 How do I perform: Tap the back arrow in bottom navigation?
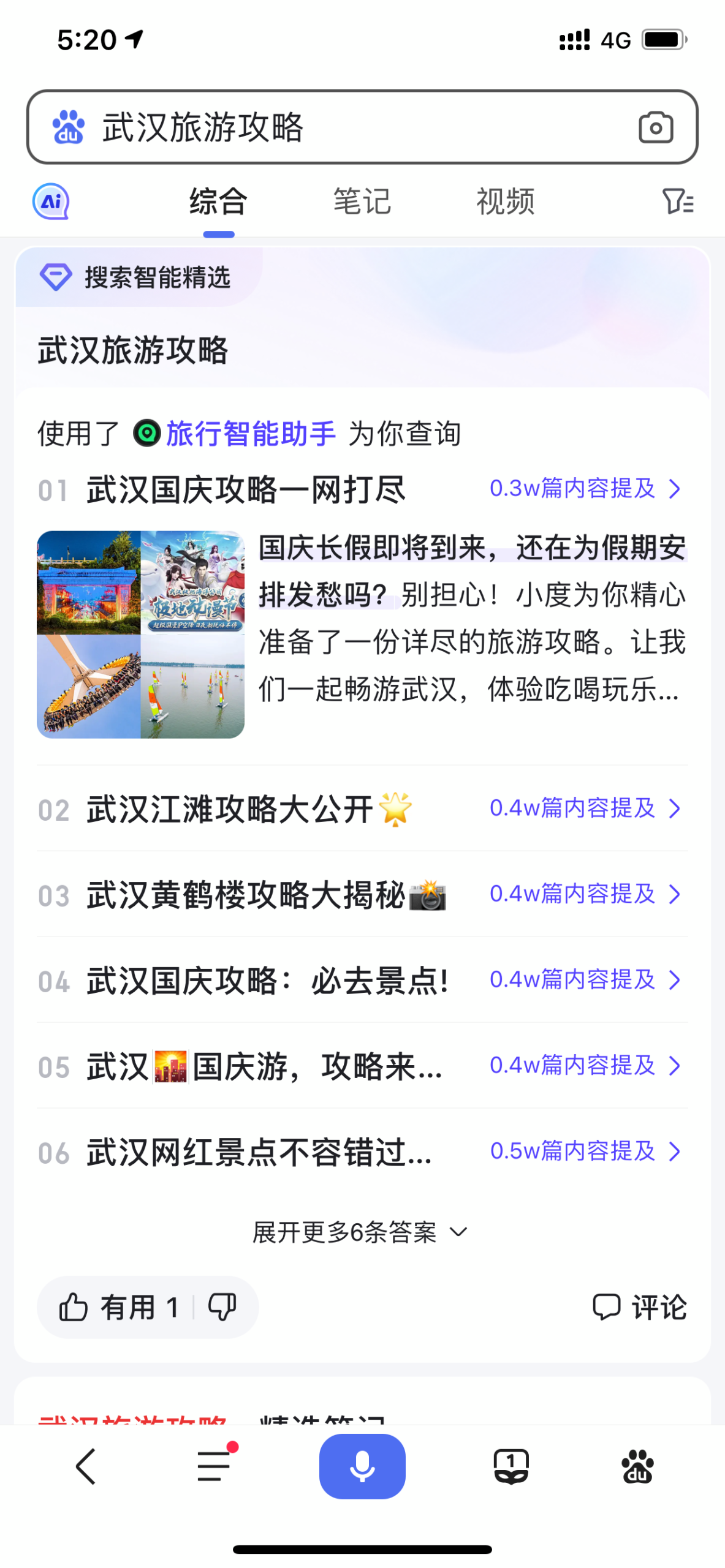coord(85,1466)
